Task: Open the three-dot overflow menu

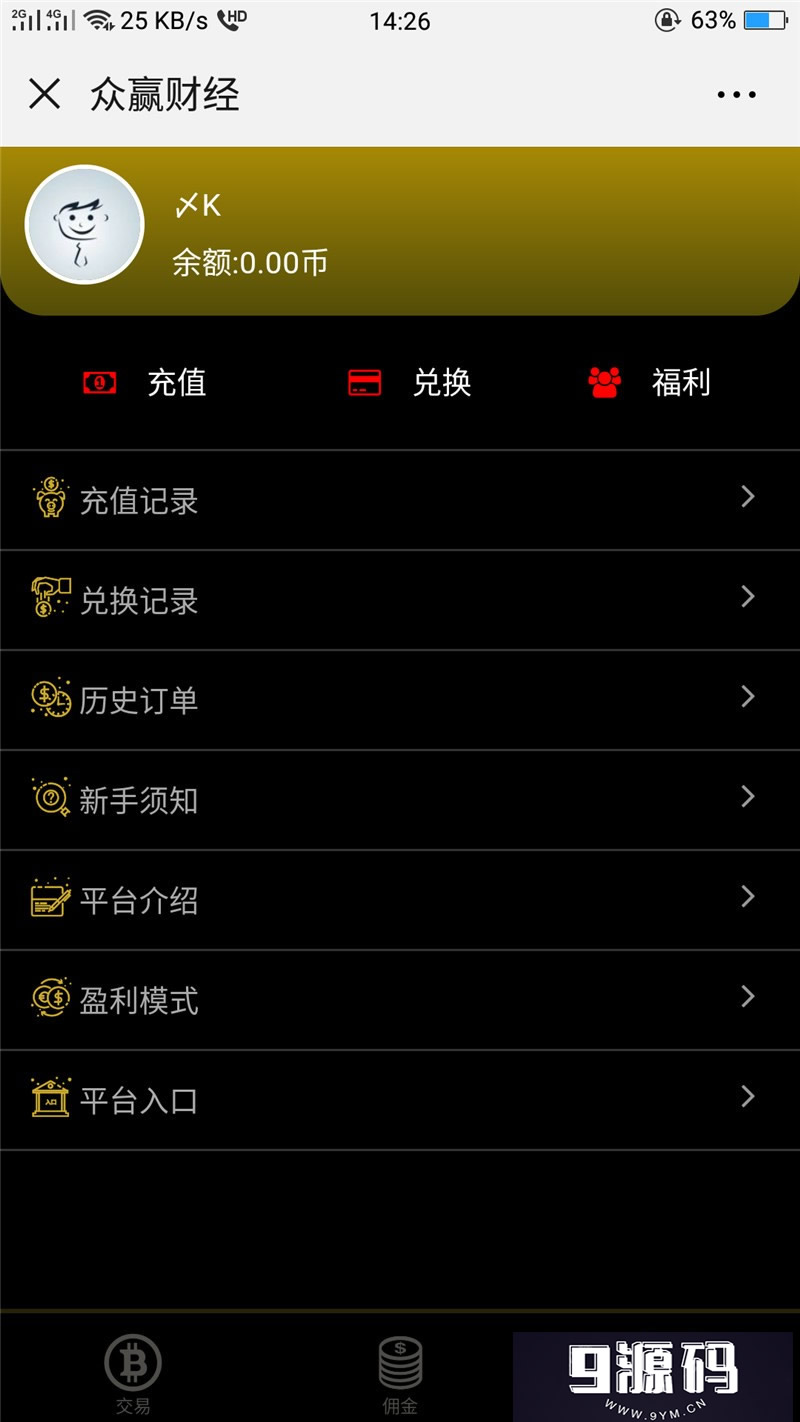Action: click(736, 95)
